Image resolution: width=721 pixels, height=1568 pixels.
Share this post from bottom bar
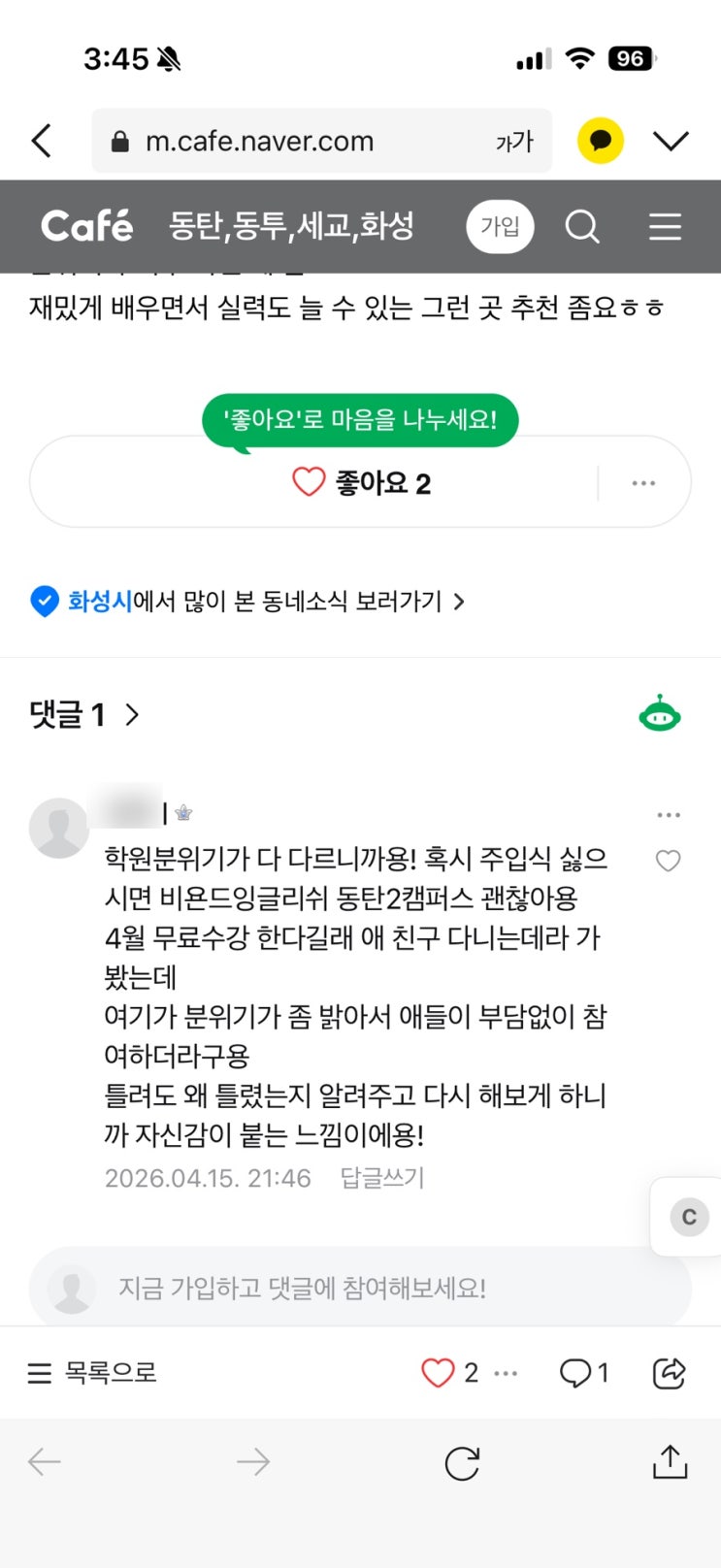point(669,1372)
